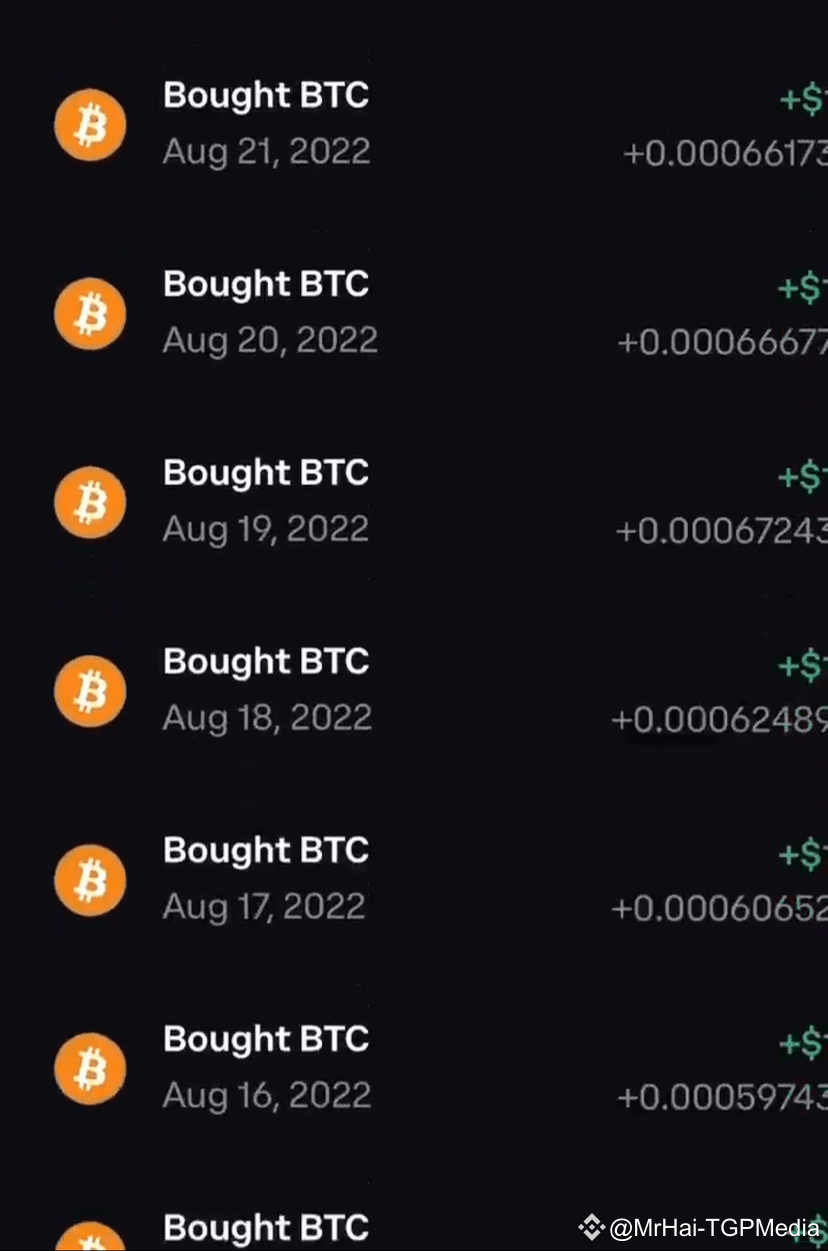Image resolution: width=828 pixels, height=1251 pixels.
Task: Click the Bitcoin icon on Aug 20 transaction
Action: click(90, 313)
